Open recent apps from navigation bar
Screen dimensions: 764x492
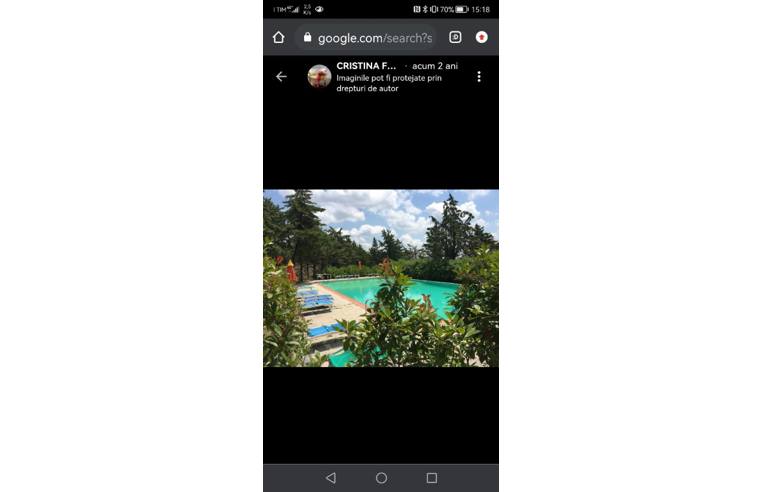click(432, 478)
